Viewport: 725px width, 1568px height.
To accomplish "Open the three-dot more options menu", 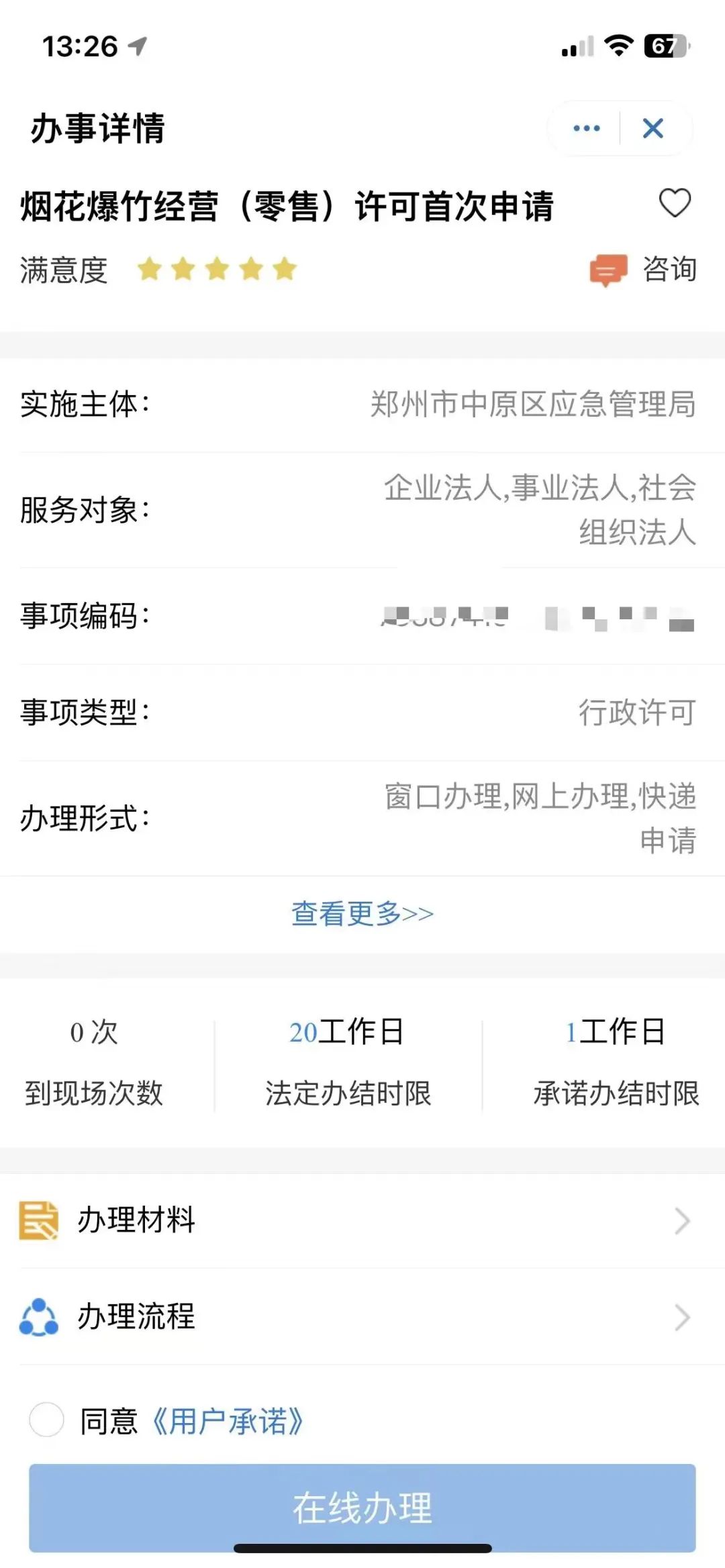I will [x=586, y=128].
